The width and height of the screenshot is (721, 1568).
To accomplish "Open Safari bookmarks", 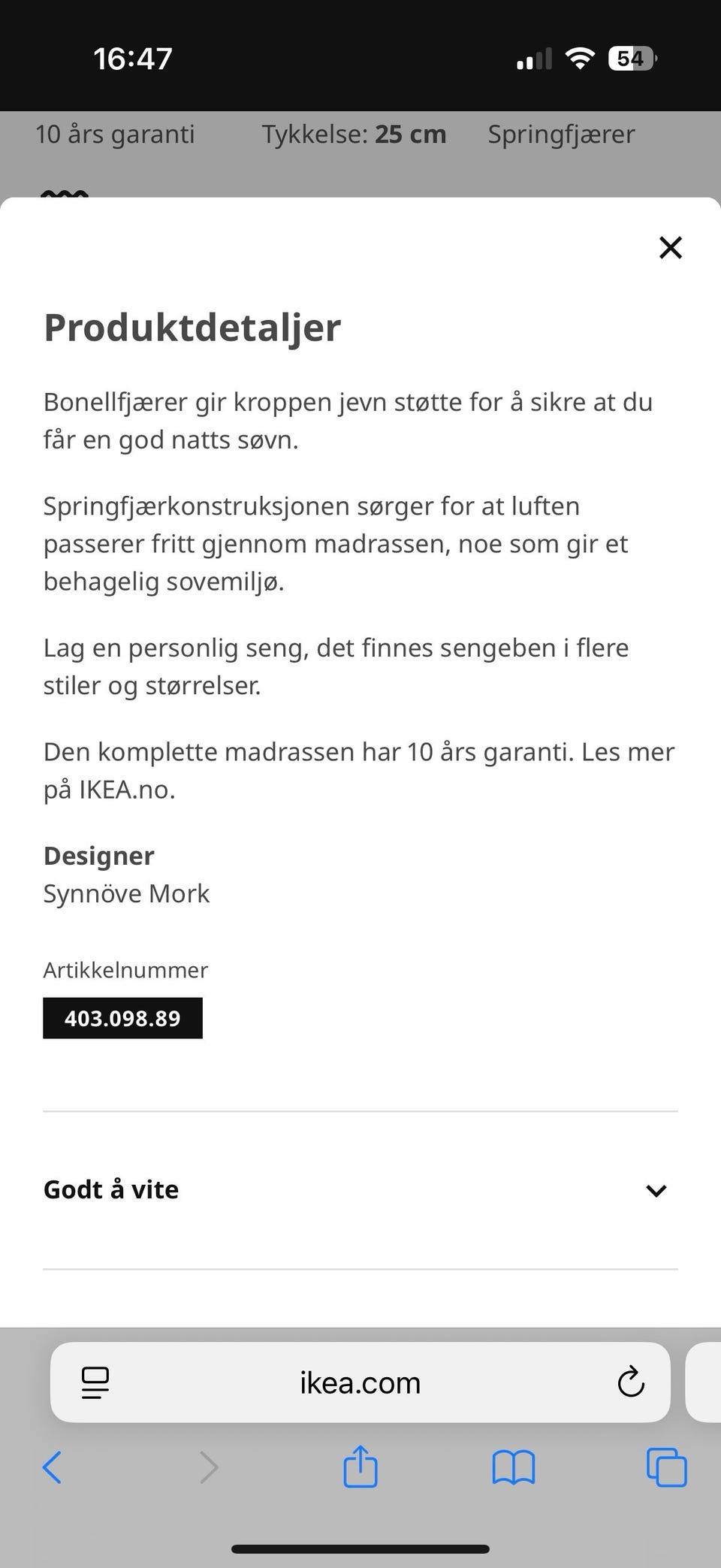I will click(x=513, y=1468).
